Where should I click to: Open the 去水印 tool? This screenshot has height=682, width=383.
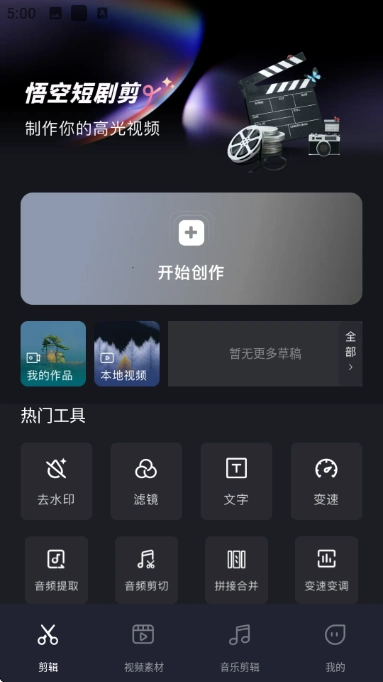56,481
